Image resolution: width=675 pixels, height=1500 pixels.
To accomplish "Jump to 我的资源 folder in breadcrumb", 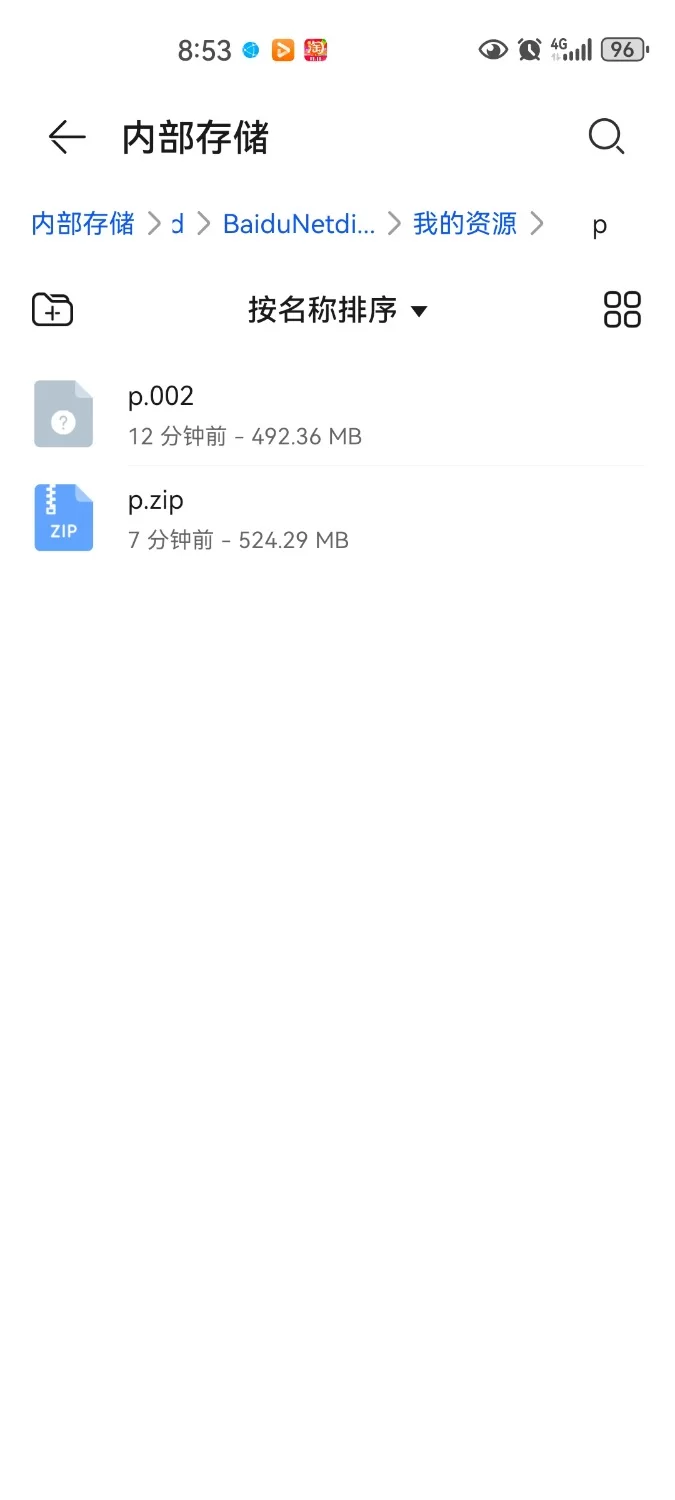I will [465, 223].
